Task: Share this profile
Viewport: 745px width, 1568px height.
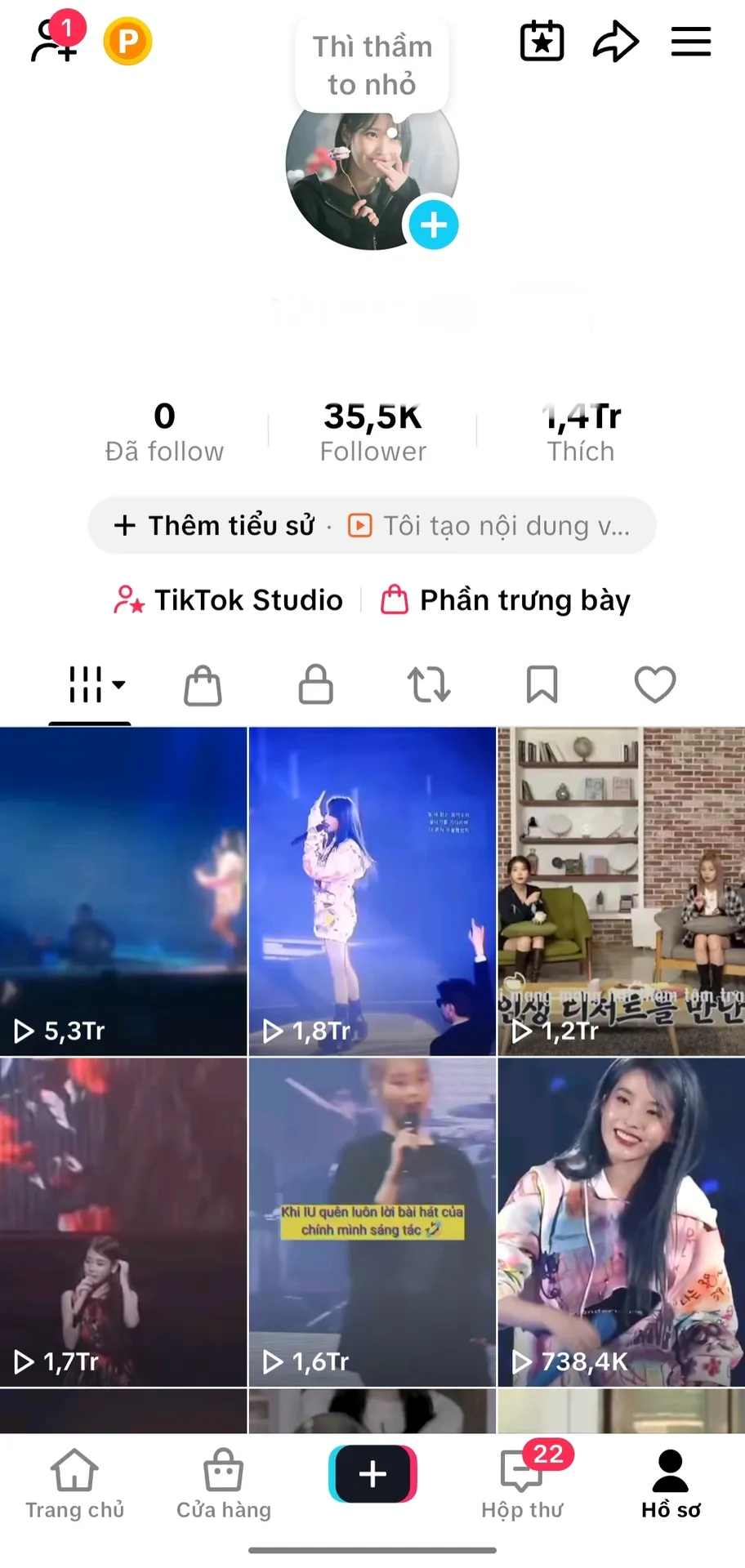Action: 615,42
